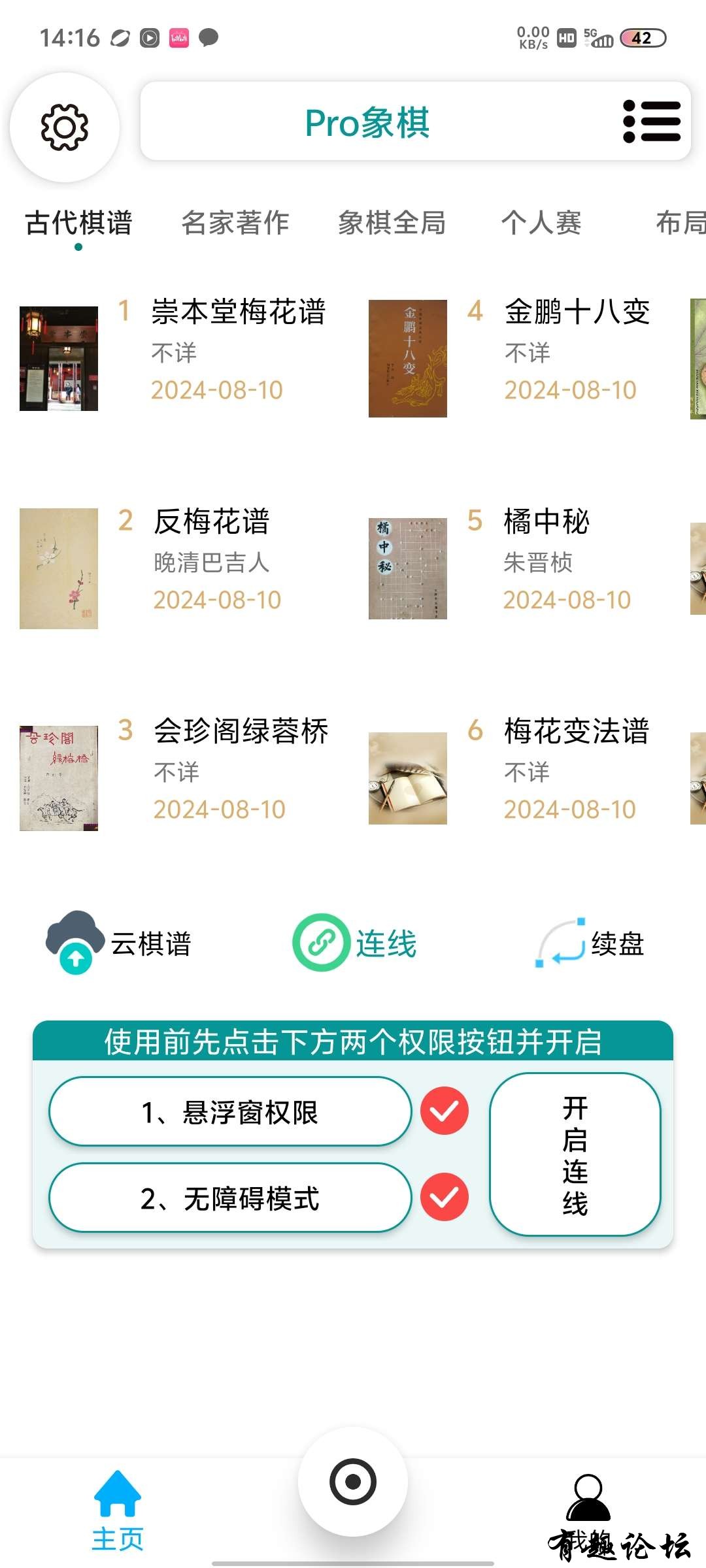Select the 连线 option
The height and width of the screenshot is (1568, 706).
pyautogui.click(x=354, y=943)
